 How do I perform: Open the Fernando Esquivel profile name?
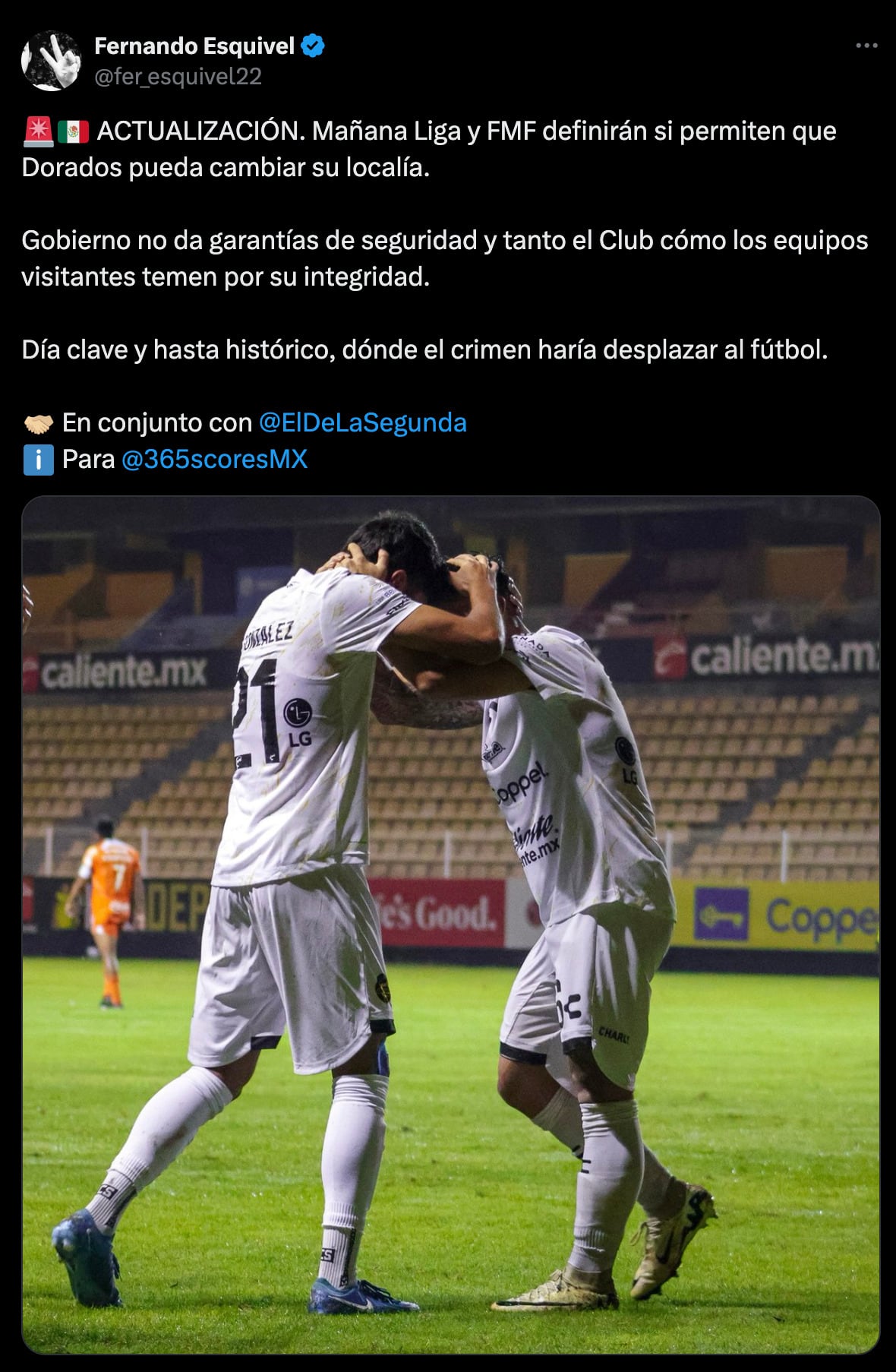pyautogui.click(x=194, y=46)
